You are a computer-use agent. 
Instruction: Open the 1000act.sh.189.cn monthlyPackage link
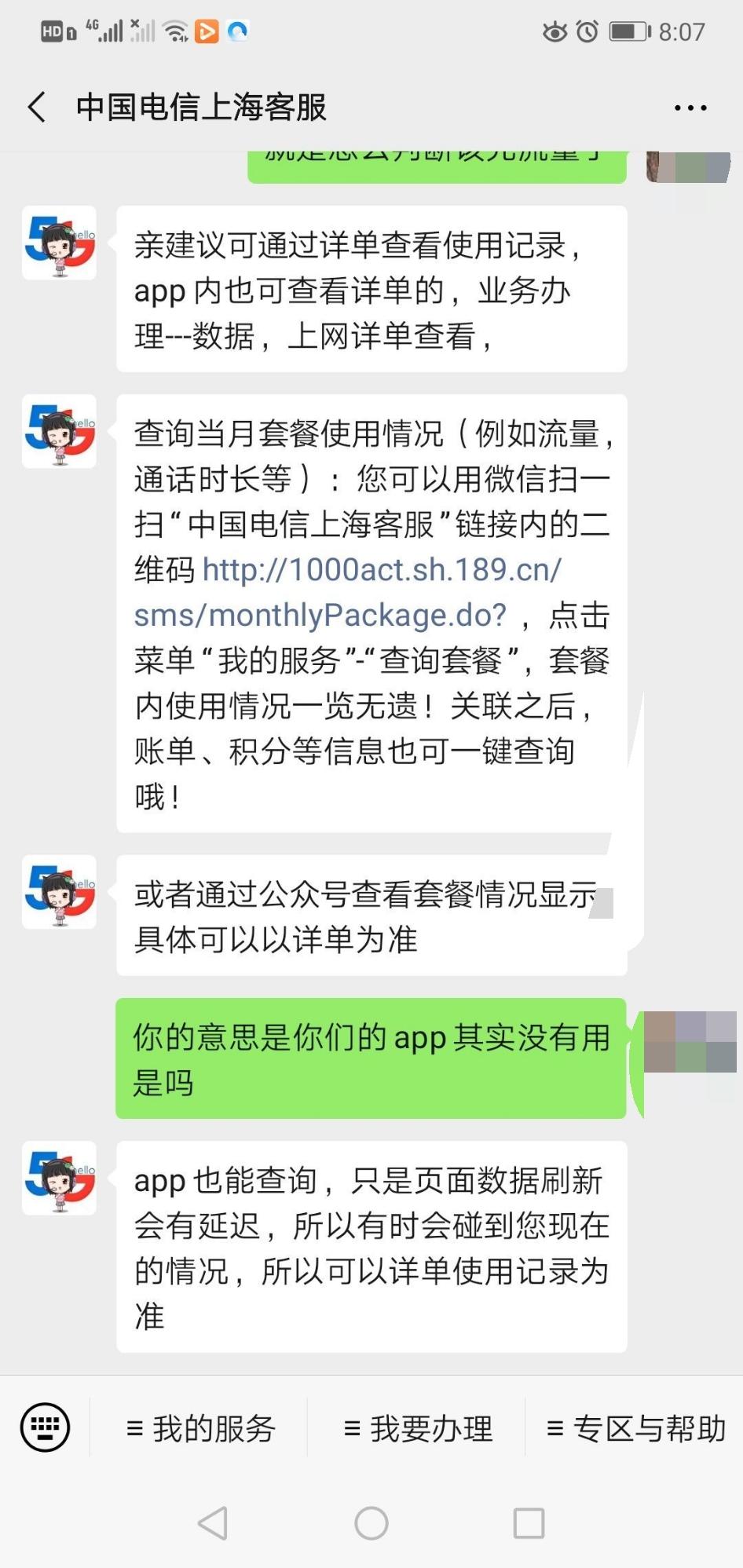[349, 592]
